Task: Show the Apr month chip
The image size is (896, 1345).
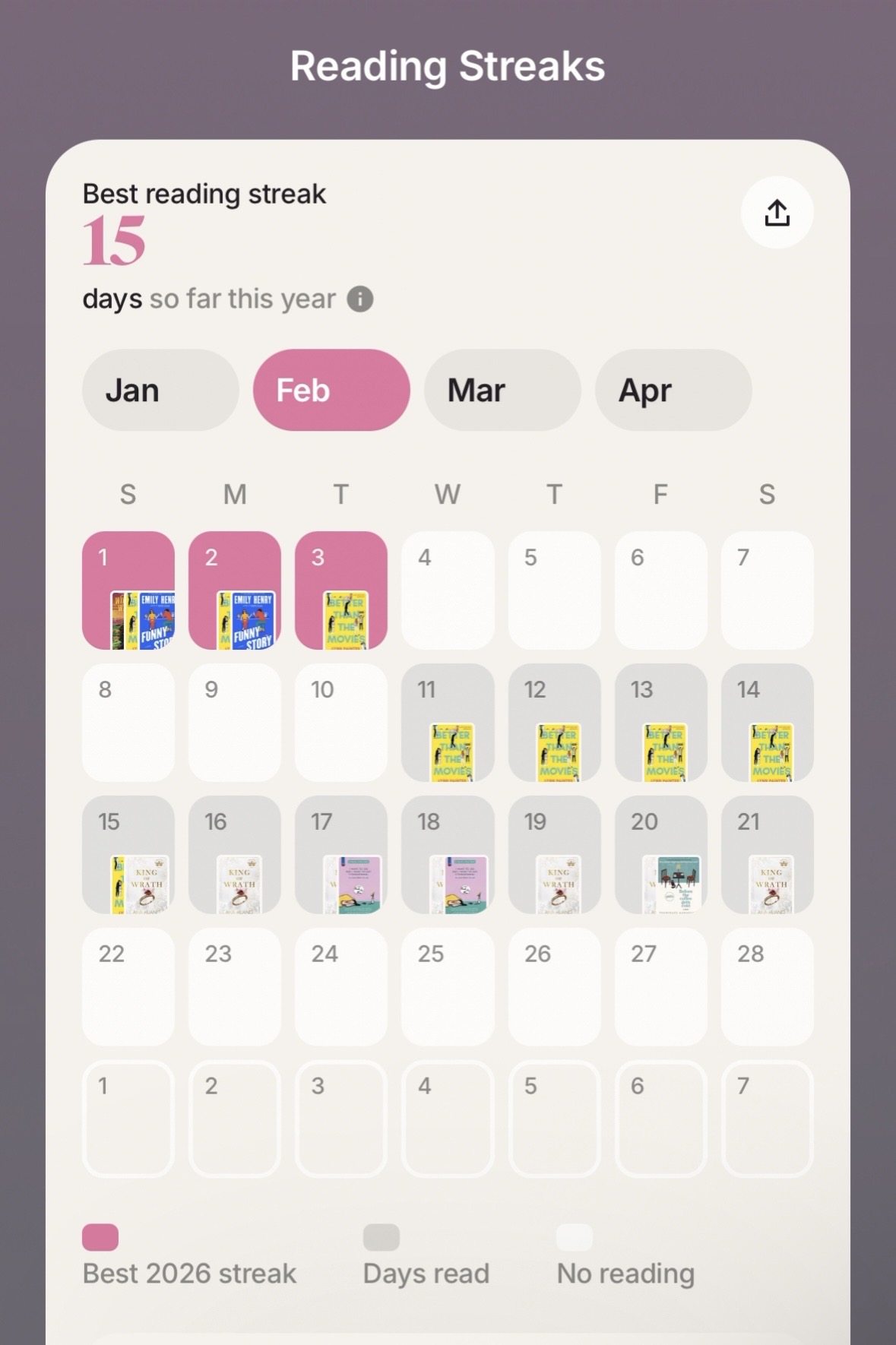Action: 673,391
